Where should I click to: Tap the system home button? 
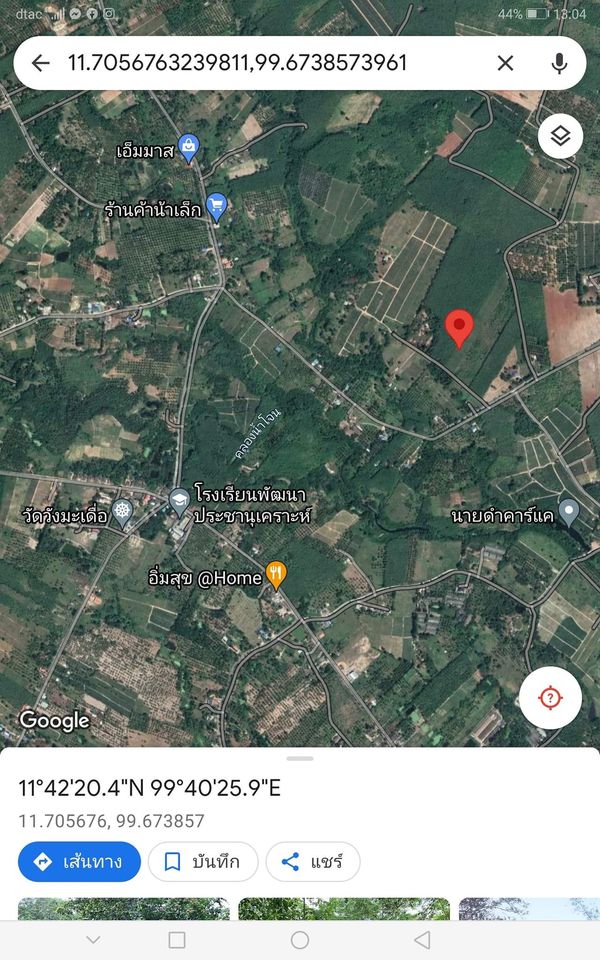coord(300,940)
